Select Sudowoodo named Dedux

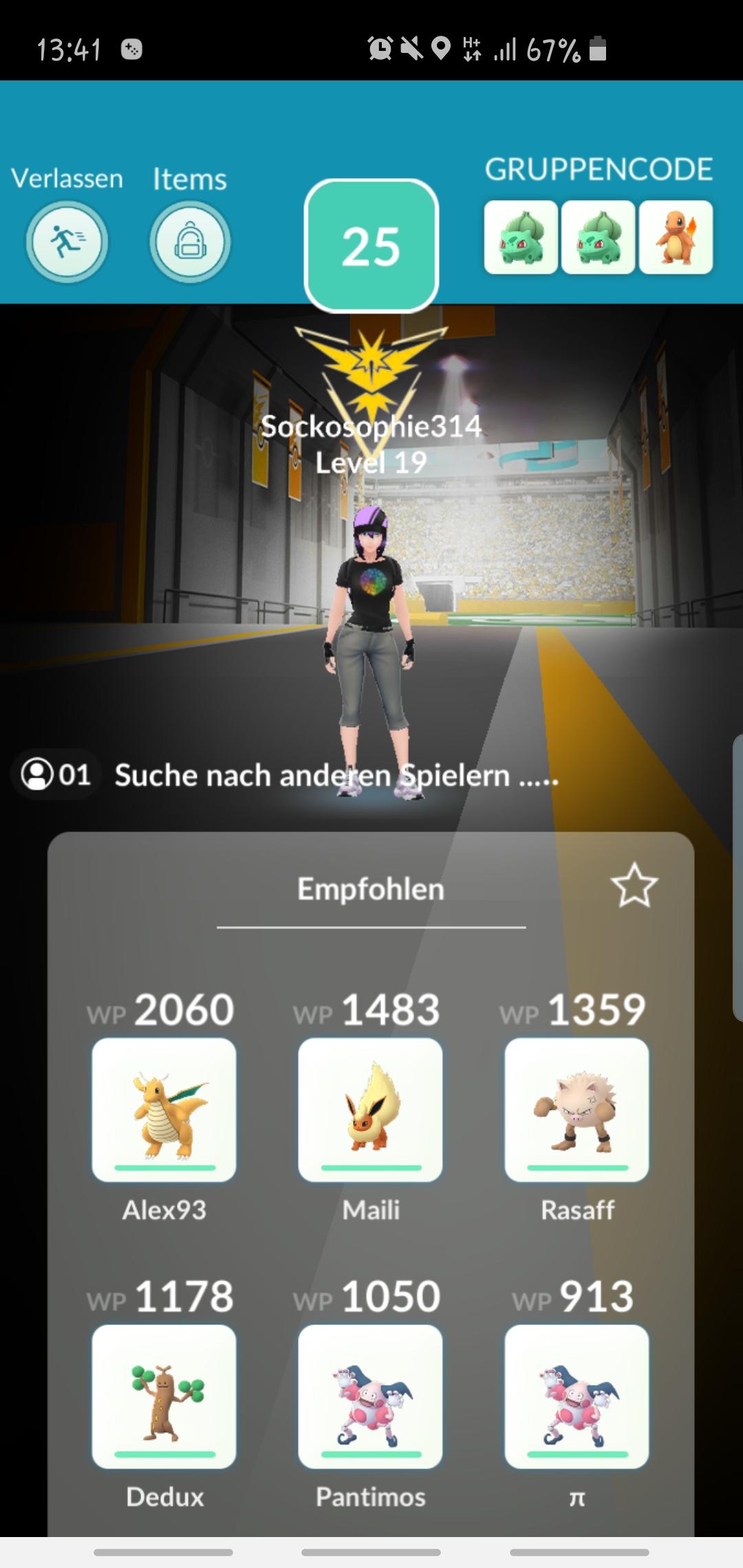tap(164, 1396)
